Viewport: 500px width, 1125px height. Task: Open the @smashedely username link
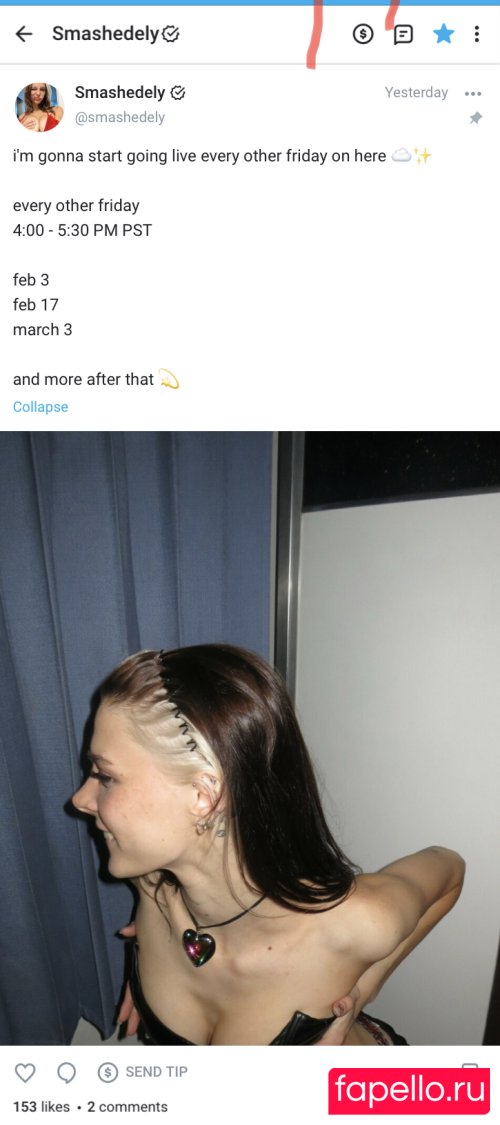click(x=120, y=118)
